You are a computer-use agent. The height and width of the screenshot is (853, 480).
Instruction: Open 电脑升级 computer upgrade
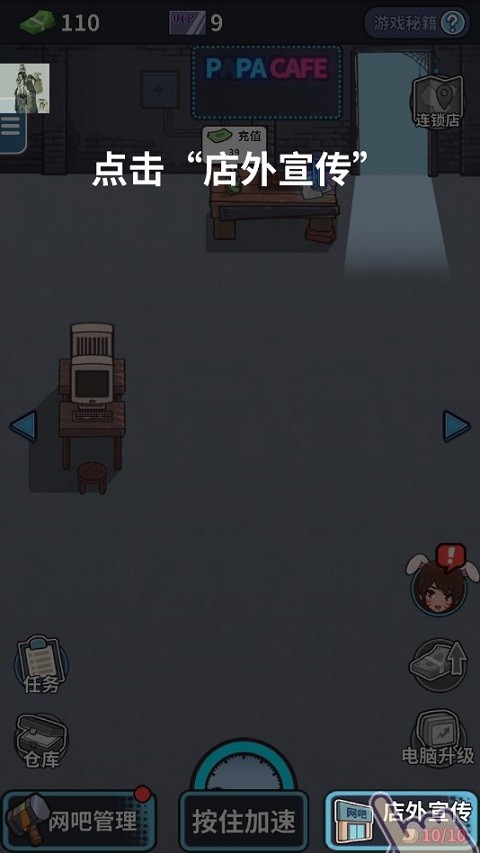pyautogui.click(x=439, y=738)
